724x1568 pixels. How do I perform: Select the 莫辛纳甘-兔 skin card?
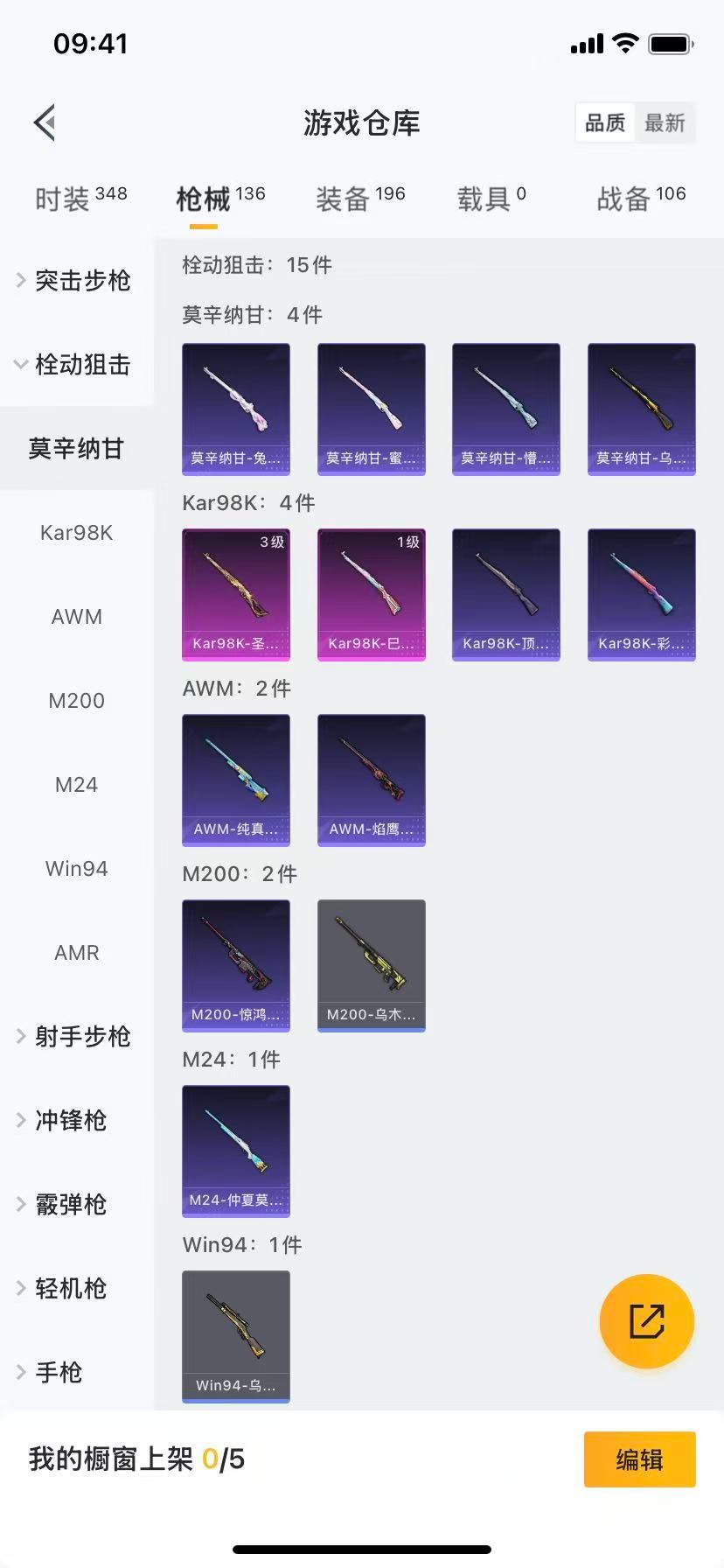(235, 409)
